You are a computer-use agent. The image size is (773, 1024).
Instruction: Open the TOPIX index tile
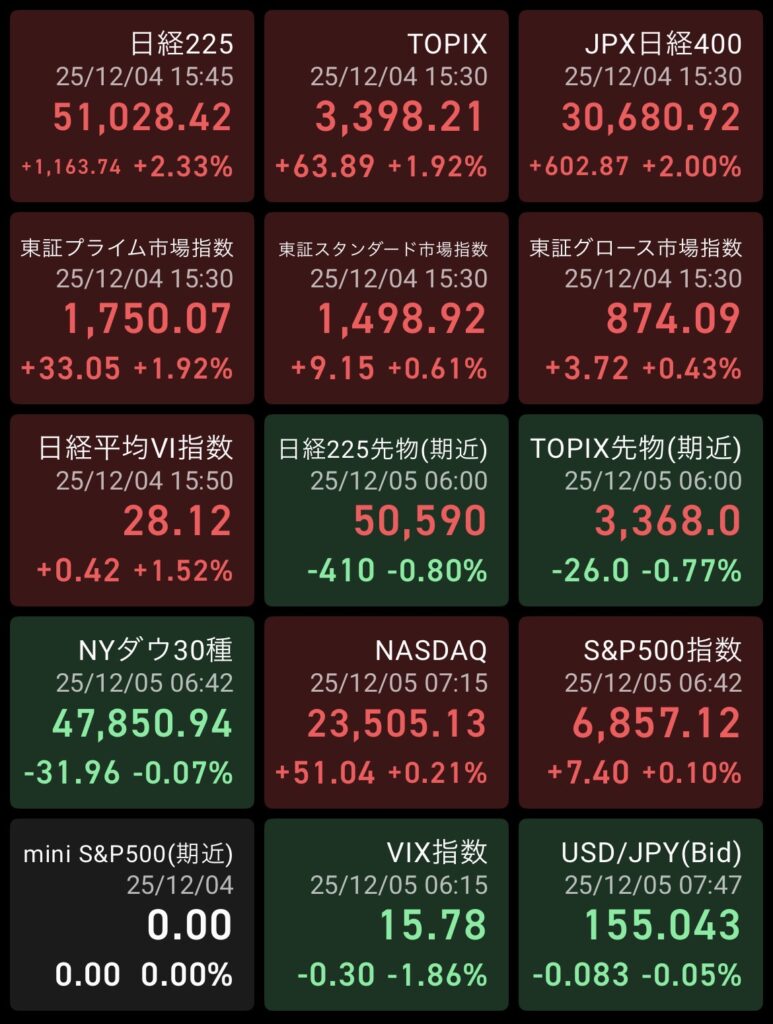coord(386,107)
